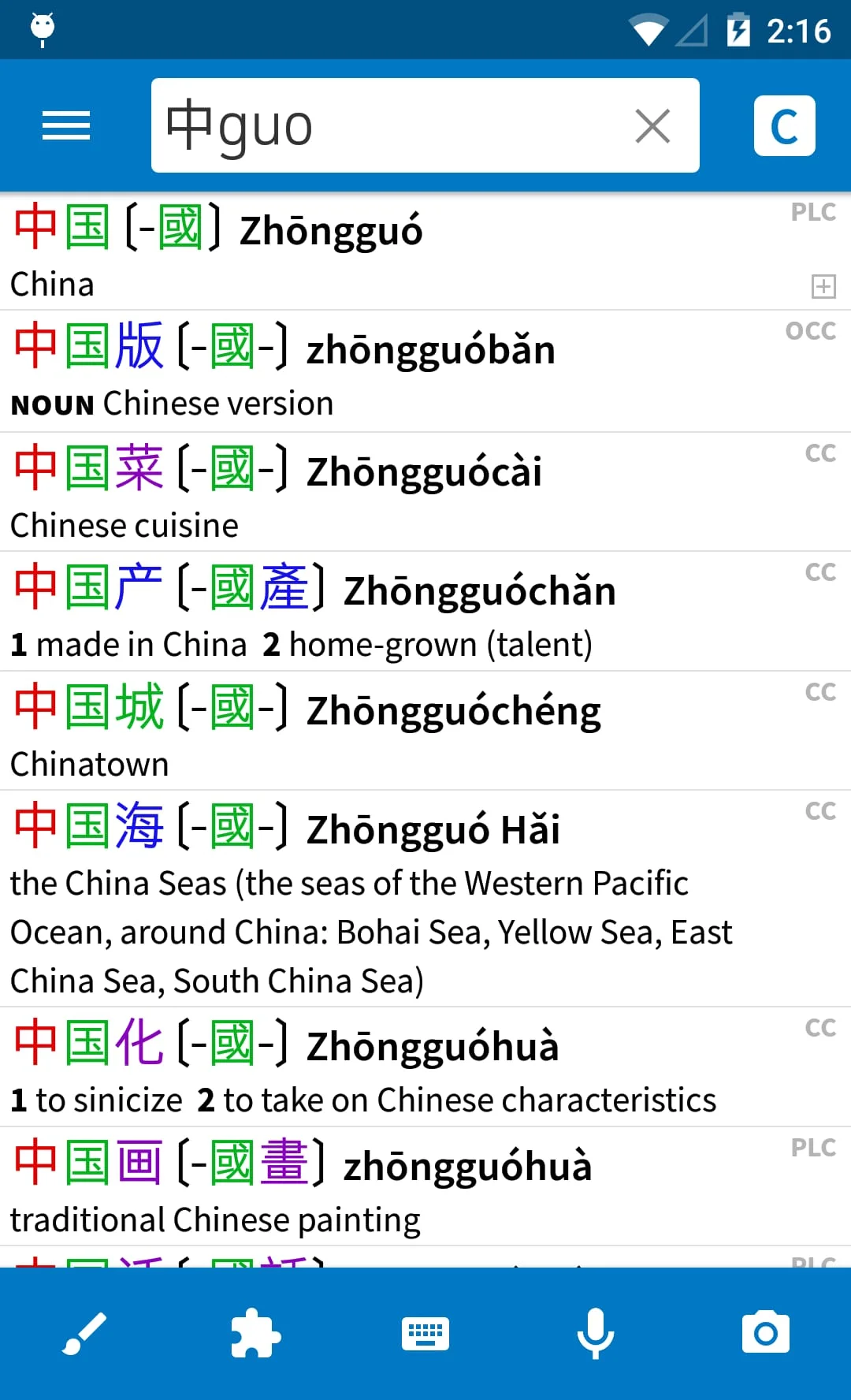Select handwriting brush input
Image resolution: width=851 pixels, height=1400 pixels.
[x=84, y=1334]
